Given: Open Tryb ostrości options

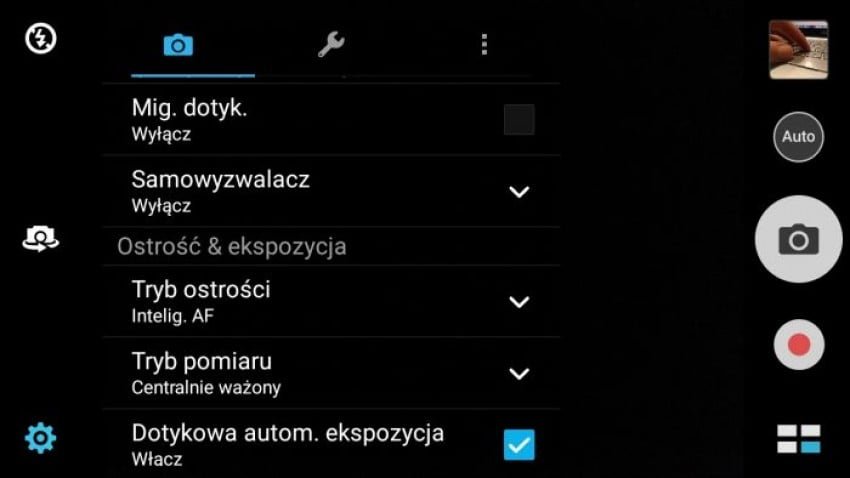Looking at the screenshot, I should point(518,302).
